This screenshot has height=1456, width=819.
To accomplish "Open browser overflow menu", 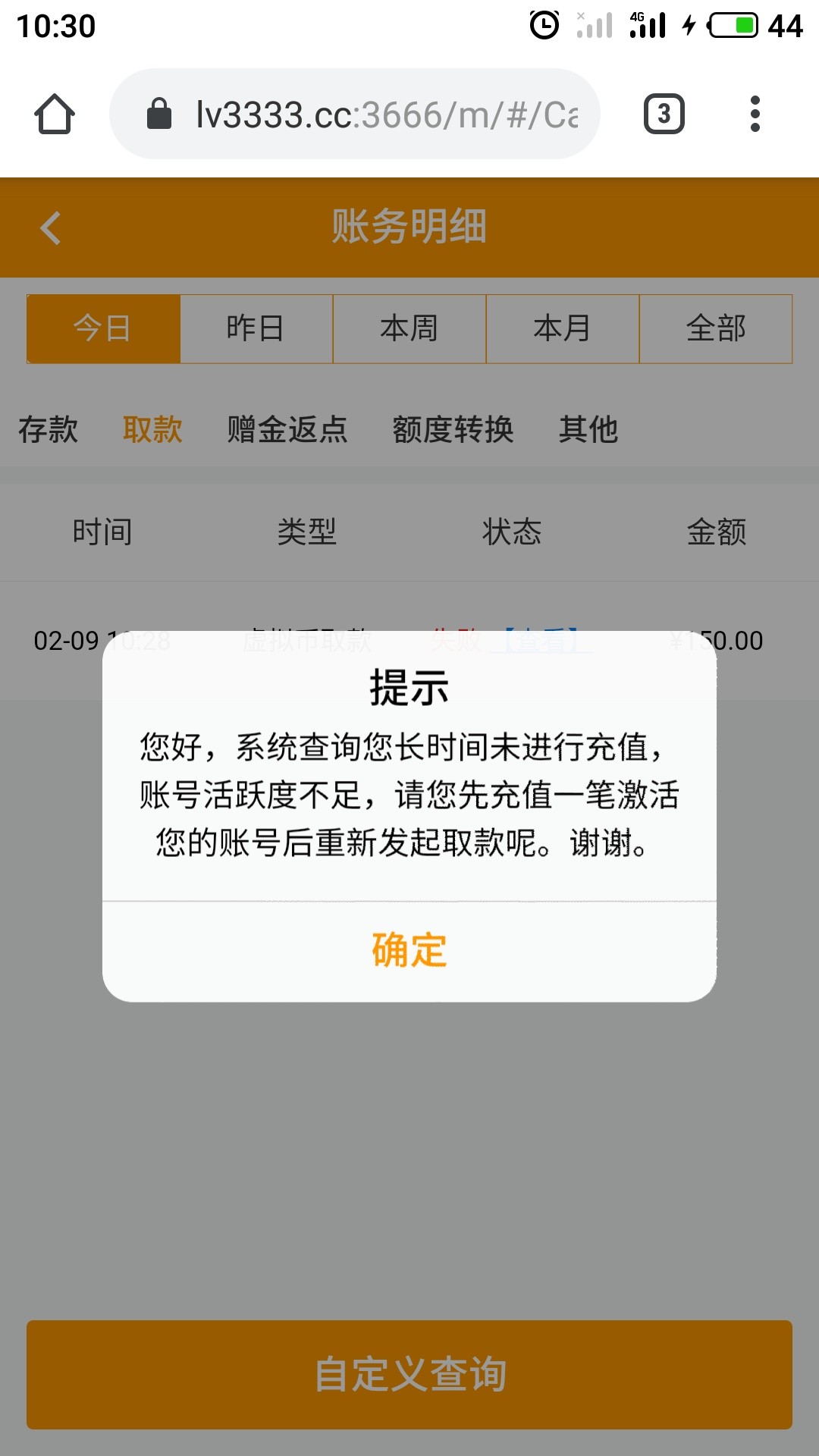I will click(755, 115).
